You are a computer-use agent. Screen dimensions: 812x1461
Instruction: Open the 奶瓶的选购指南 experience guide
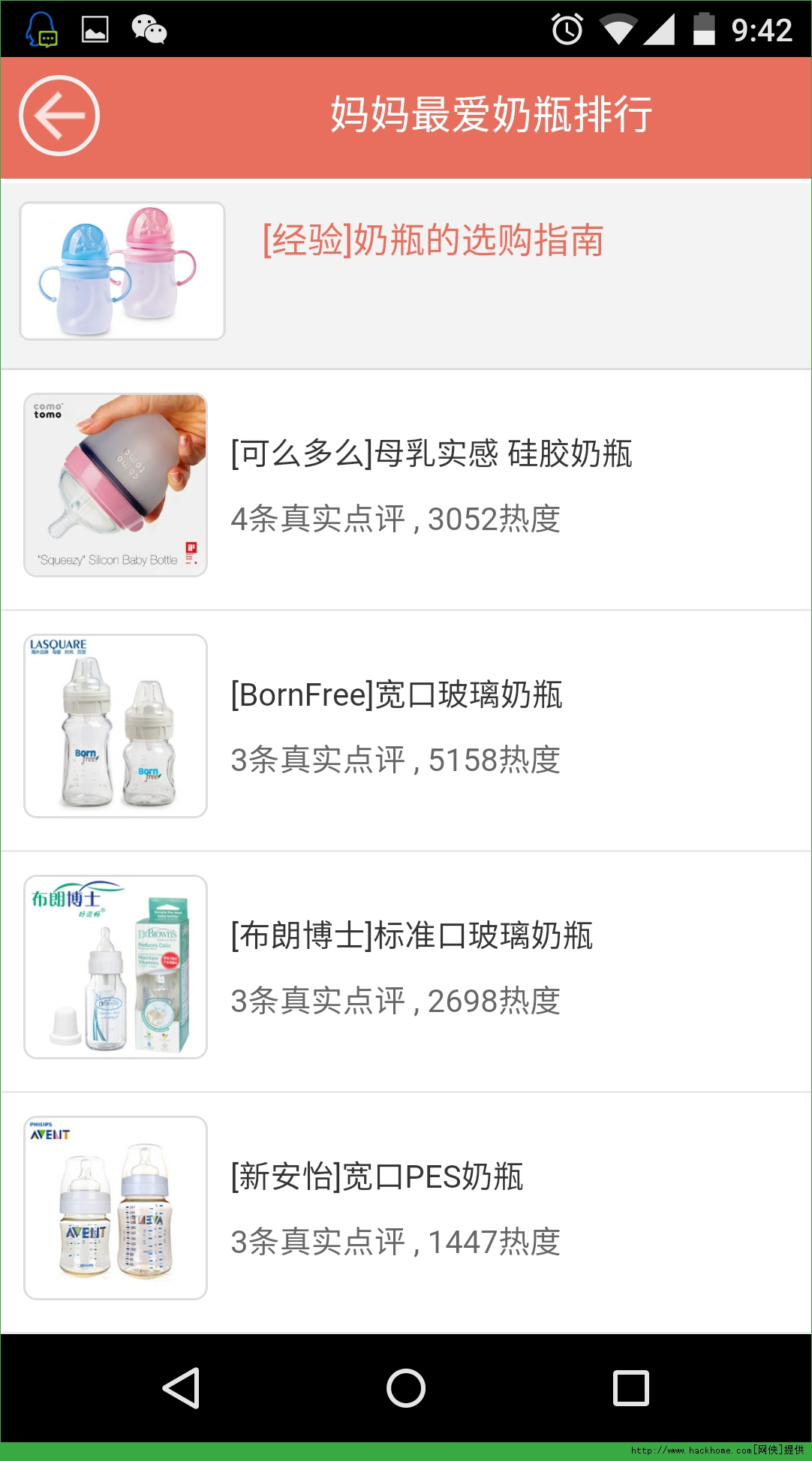(x=432, y=241)
